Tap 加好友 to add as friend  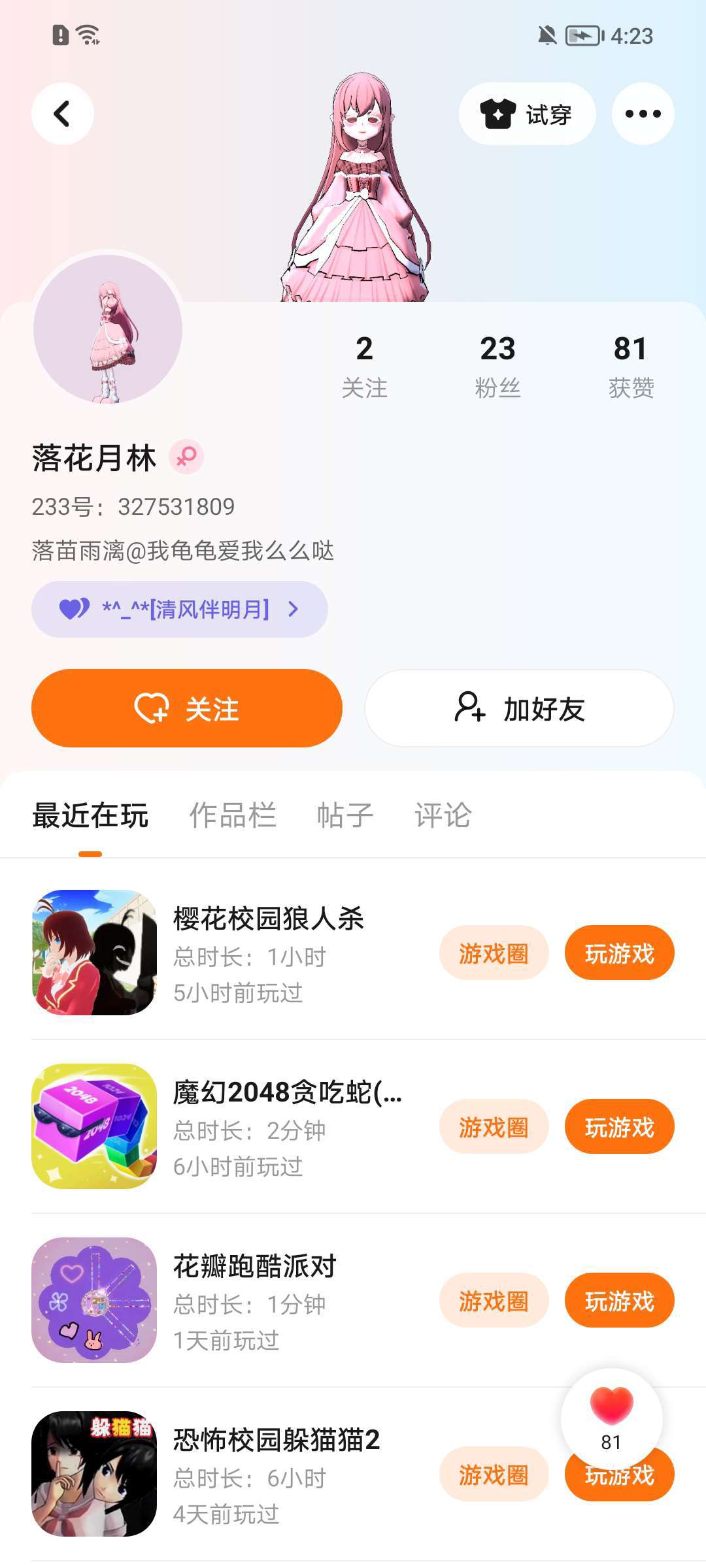[519, 708]
